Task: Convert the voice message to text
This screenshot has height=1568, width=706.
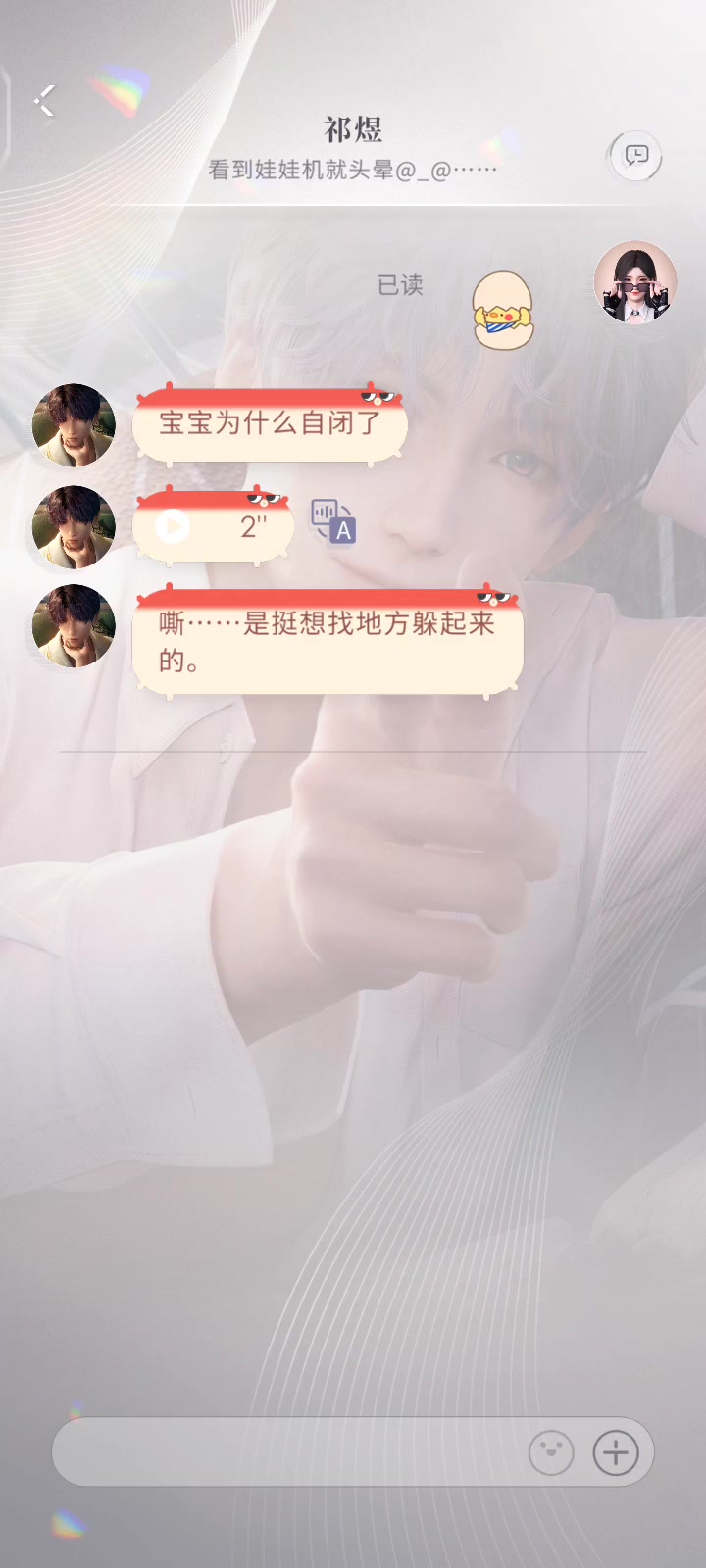Action: (333, 521)
